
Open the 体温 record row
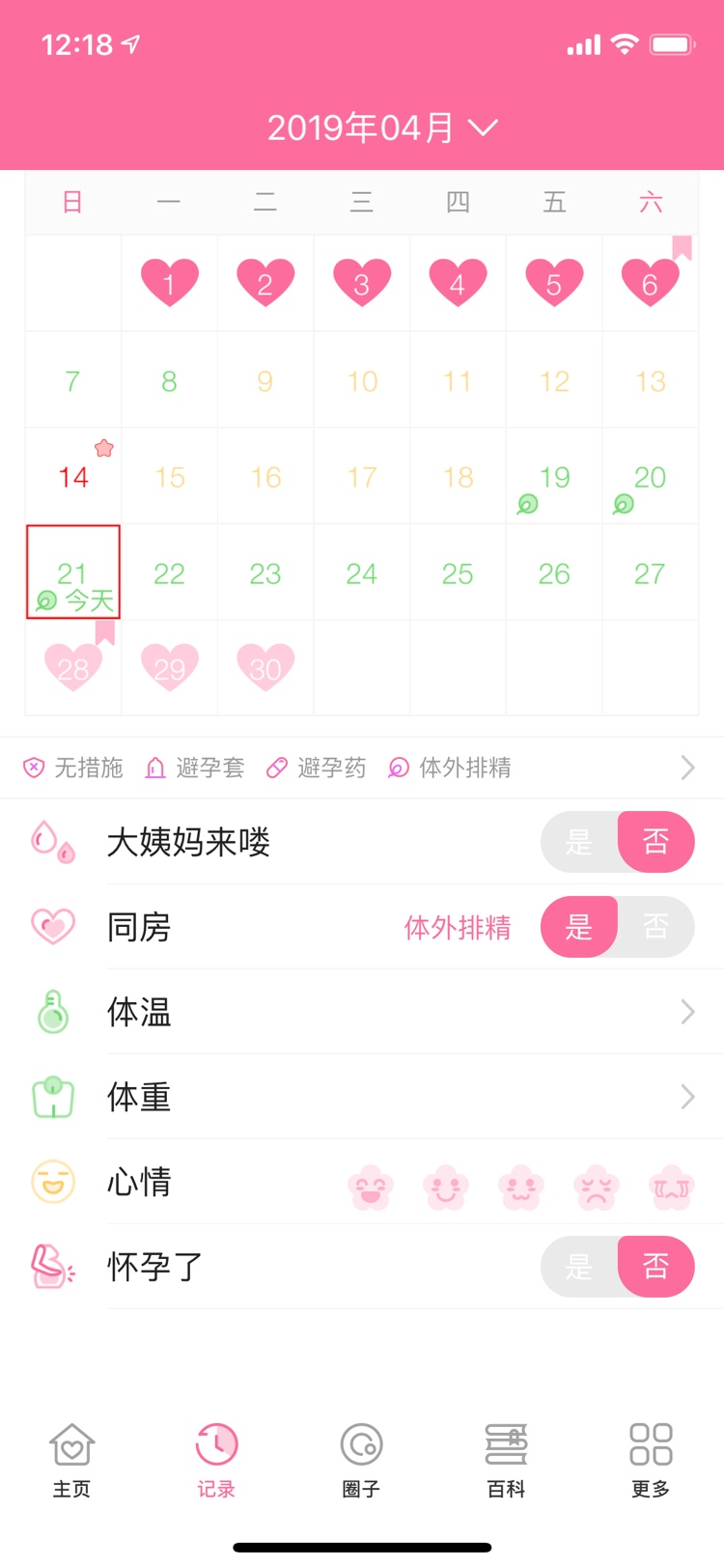[x=386, y=1012]
